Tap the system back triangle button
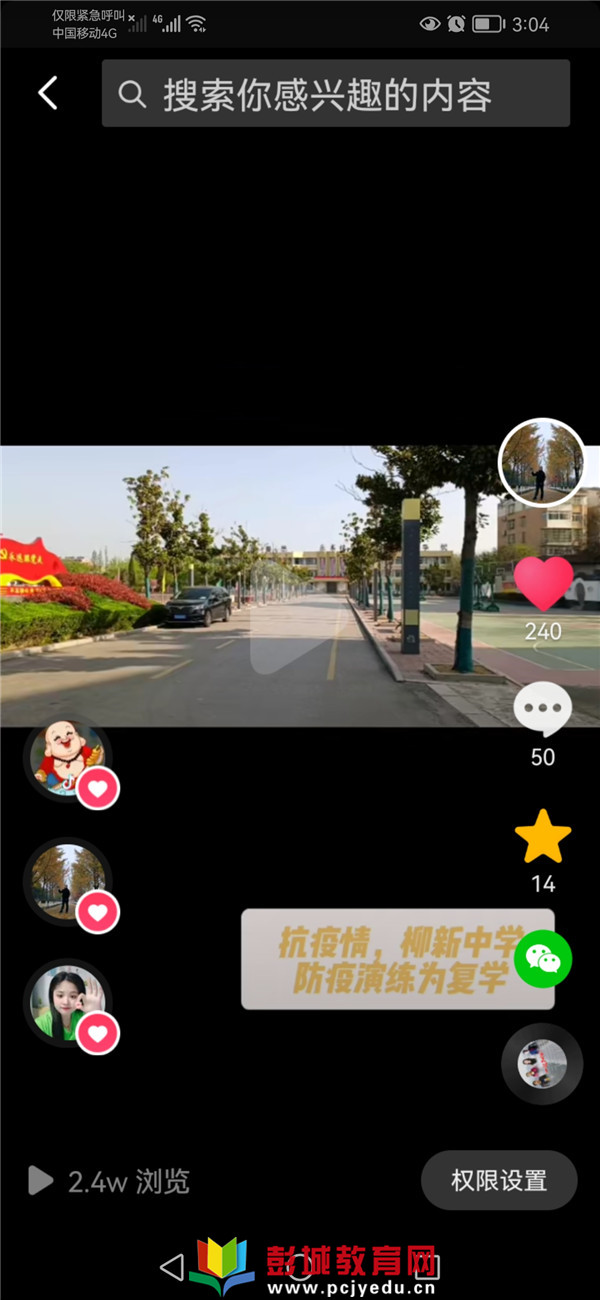The height and width of the screenshot is (1300, 600). 172,1267
